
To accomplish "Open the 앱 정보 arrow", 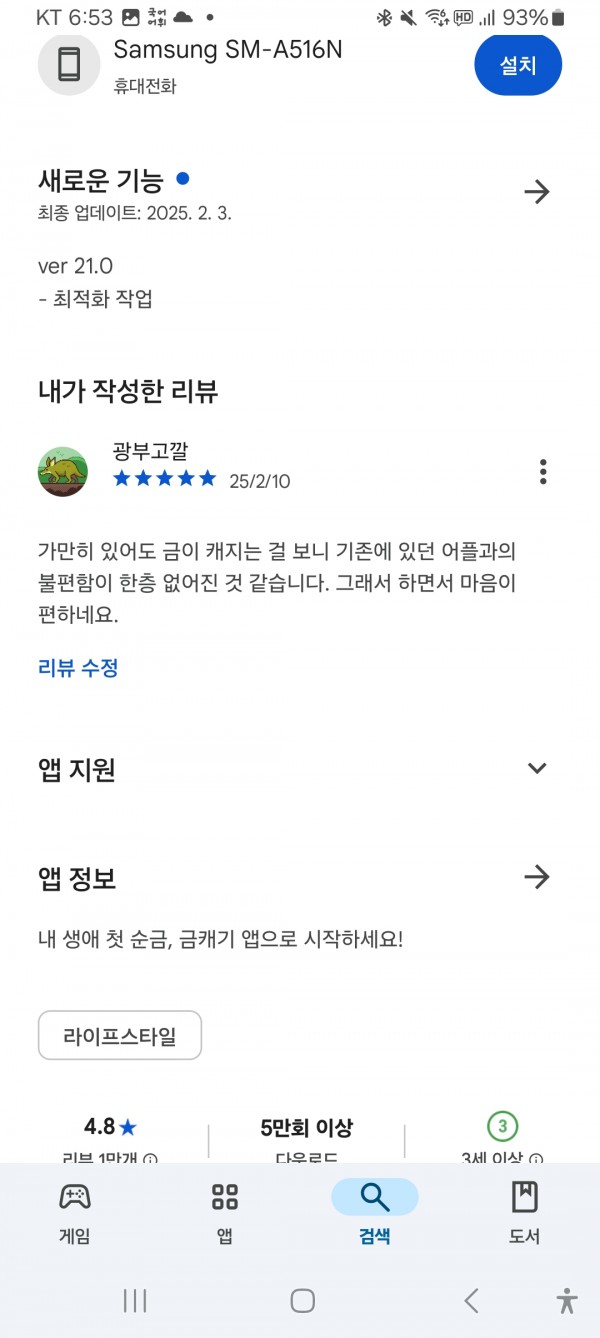I will (x=537, y=877).
